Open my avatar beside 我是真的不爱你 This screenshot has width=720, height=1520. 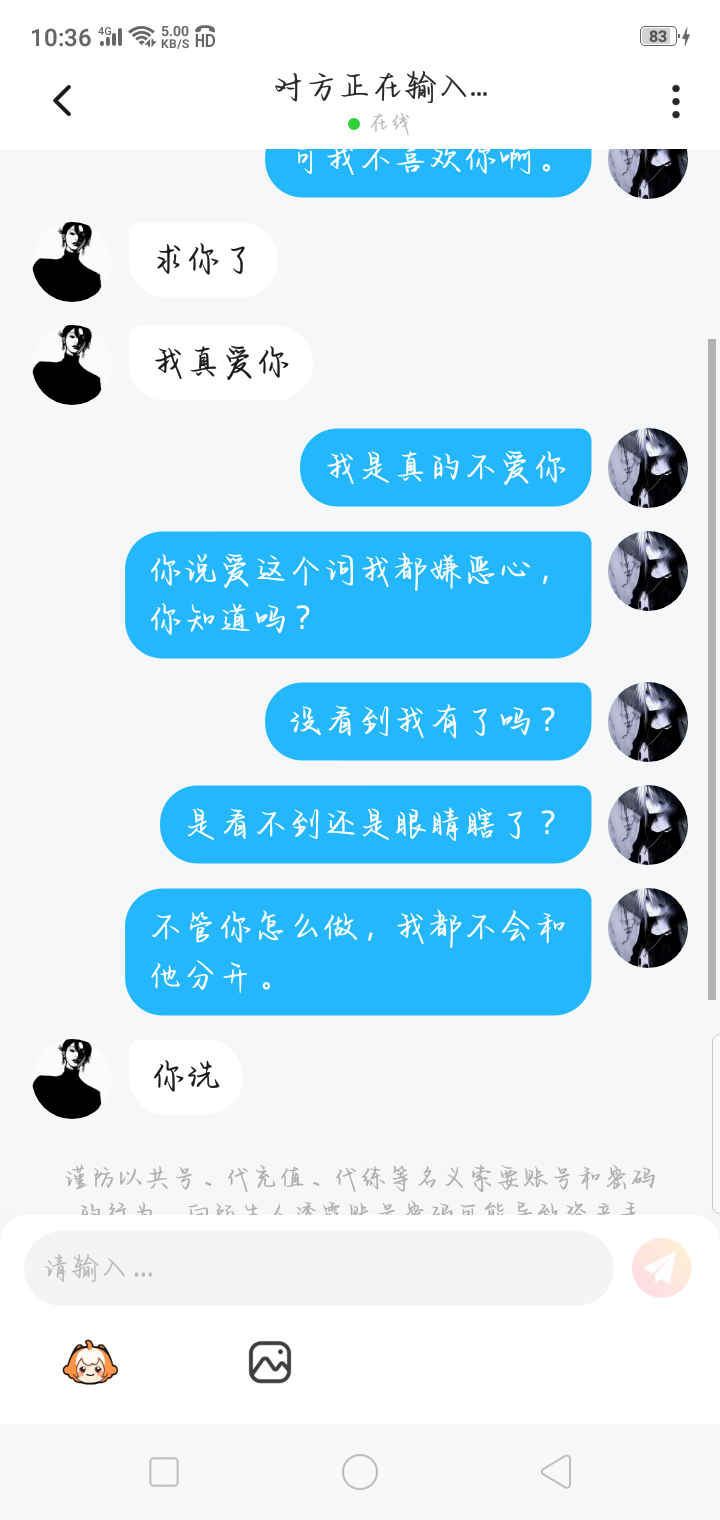[x=648, y=468]
